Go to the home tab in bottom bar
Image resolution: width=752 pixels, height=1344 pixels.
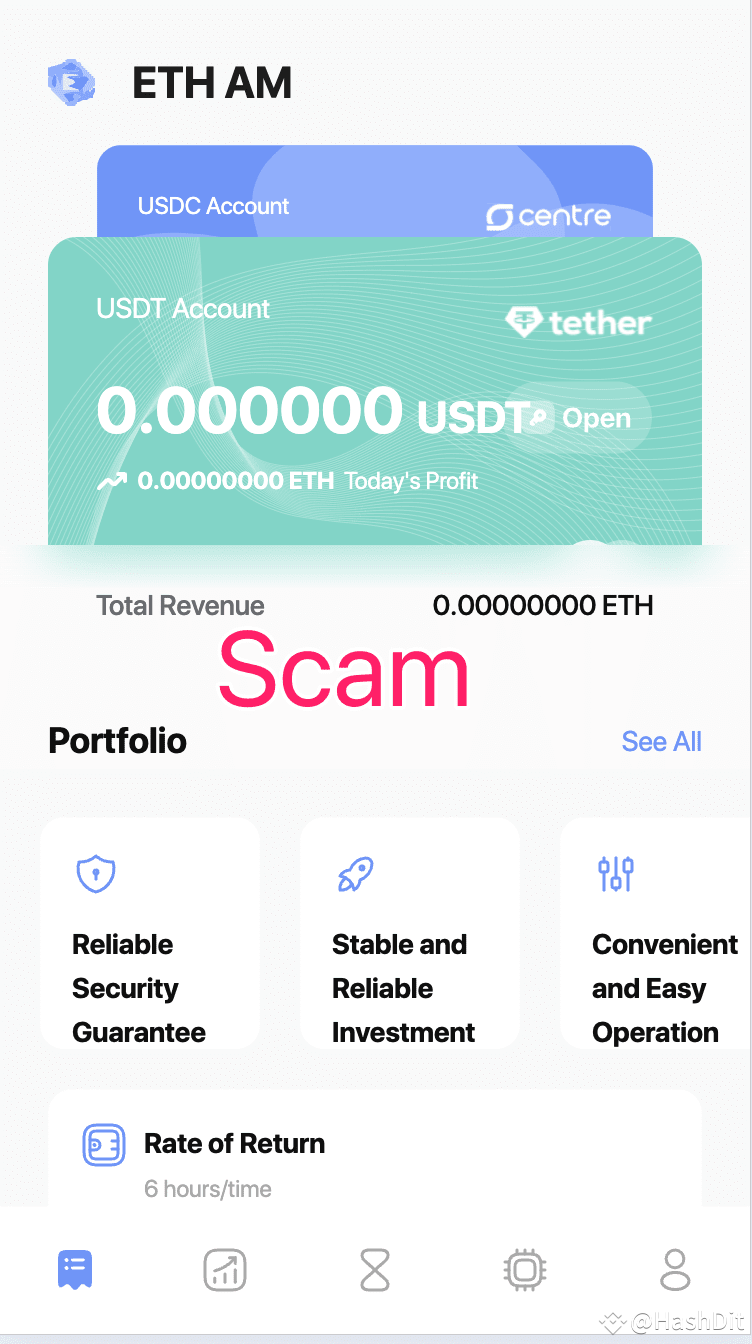[x=75, y=1270]
